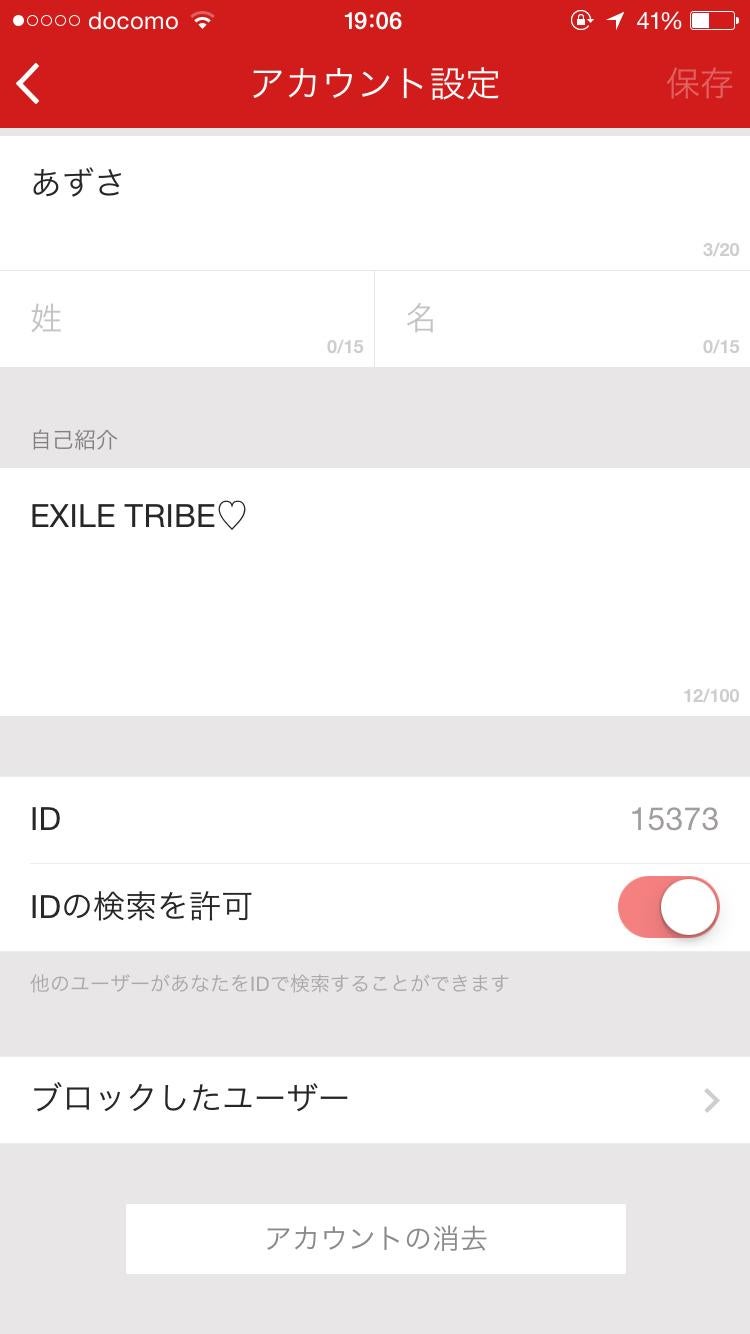Focus the 姓 last name field
The width and height of the screenshot is (750, 1334).
pos(186,319)
